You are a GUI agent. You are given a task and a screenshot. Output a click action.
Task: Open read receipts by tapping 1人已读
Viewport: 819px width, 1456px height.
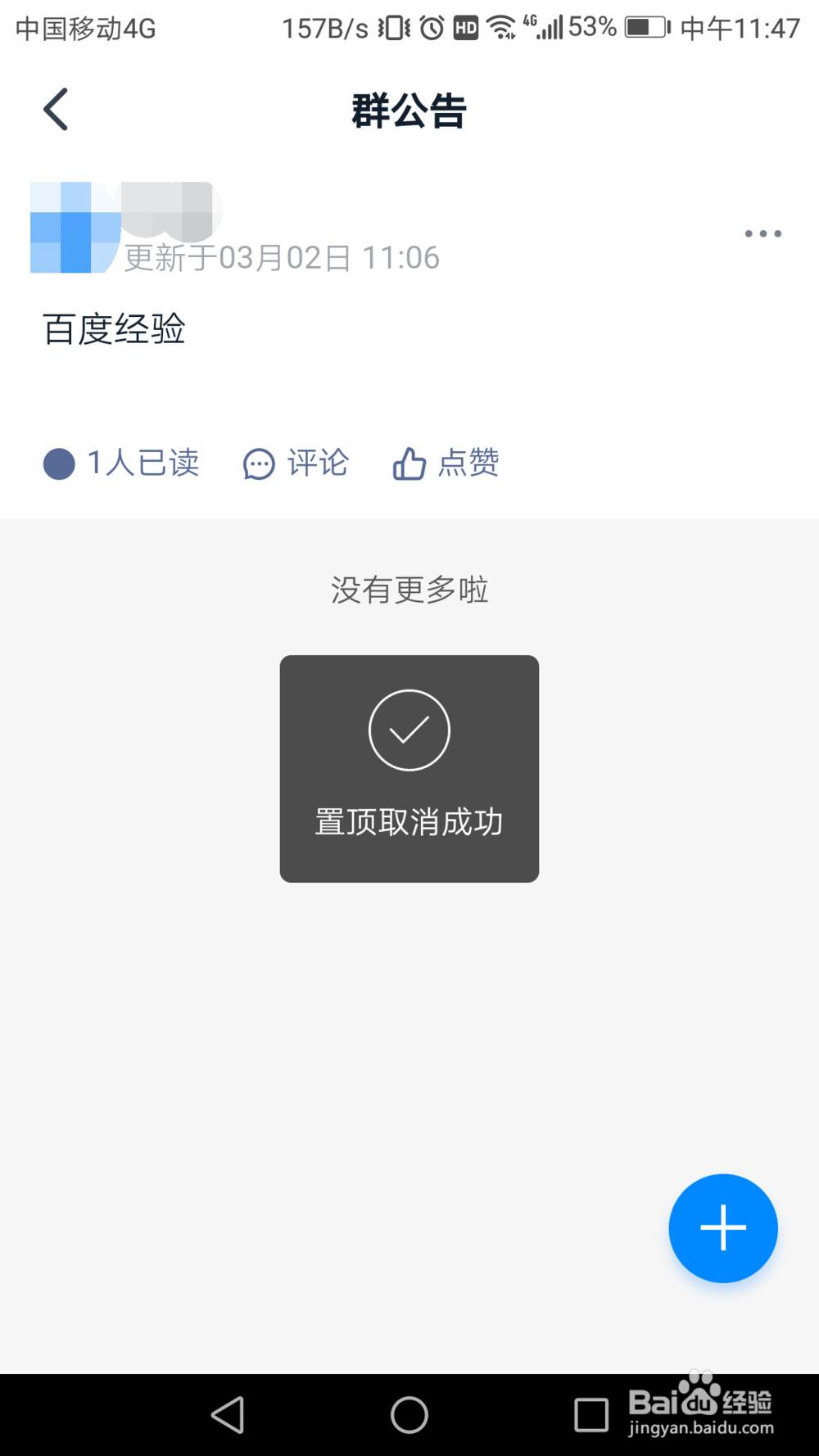pyautogui.click(x=143, y=464)
